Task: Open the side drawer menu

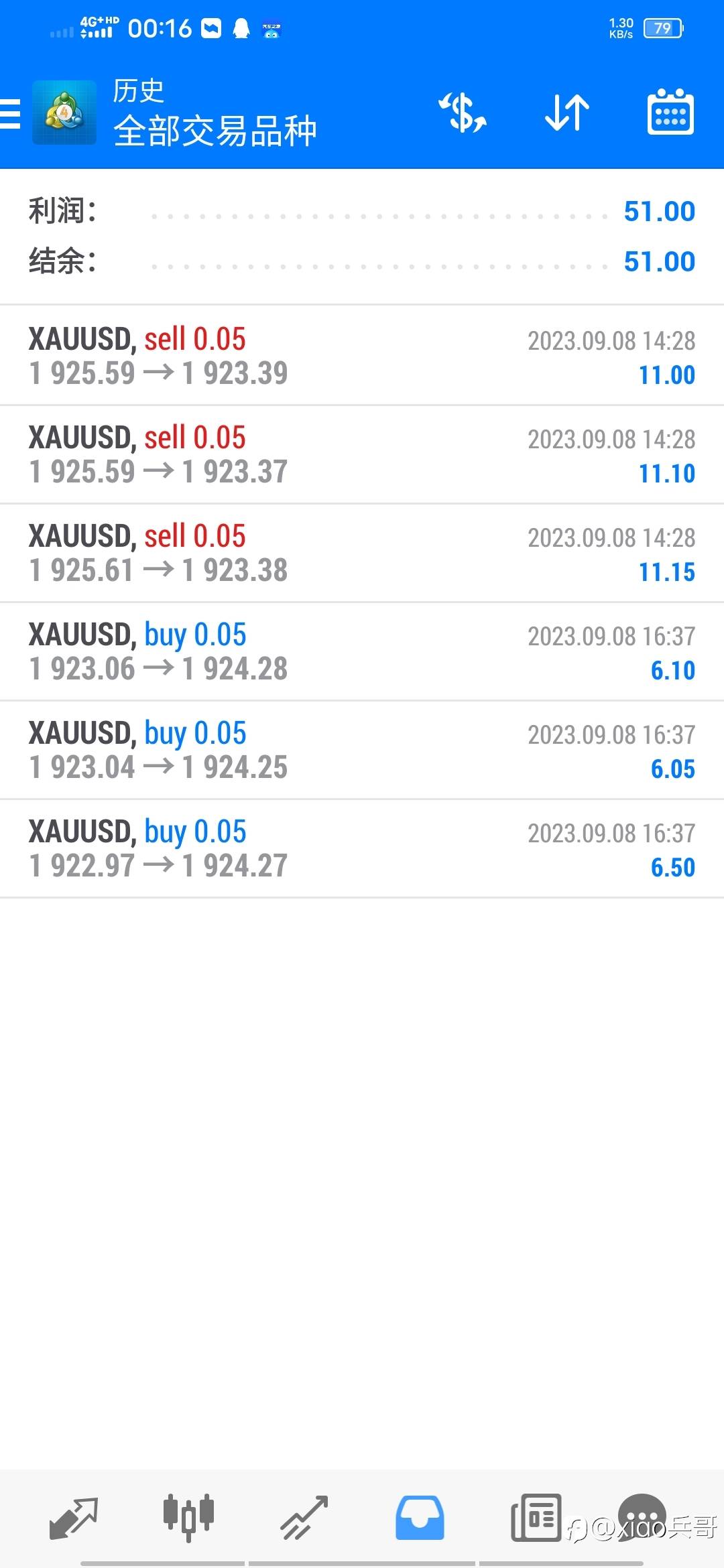Action: pos(11,113)
